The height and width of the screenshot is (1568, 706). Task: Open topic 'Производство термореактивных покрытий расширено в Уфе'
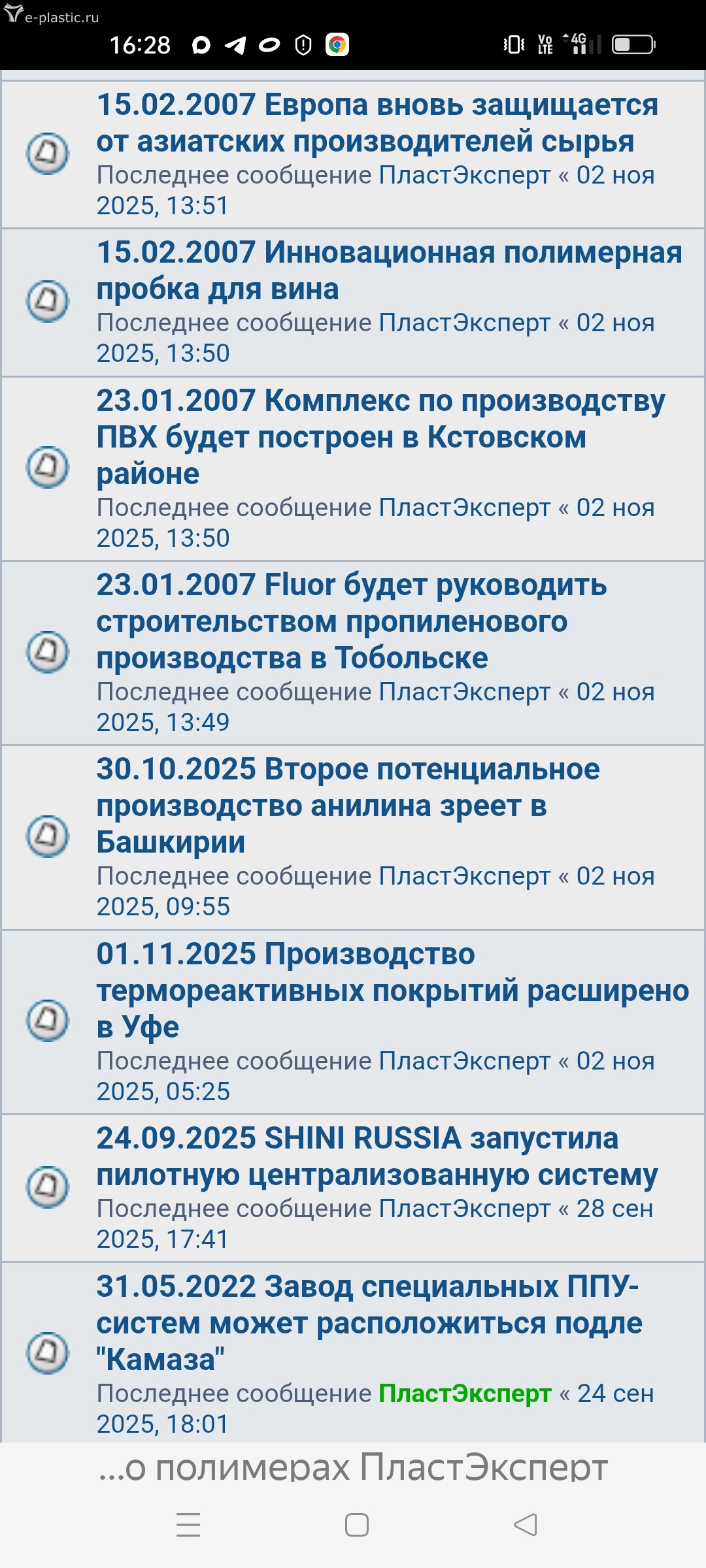(x=392, y=990)
